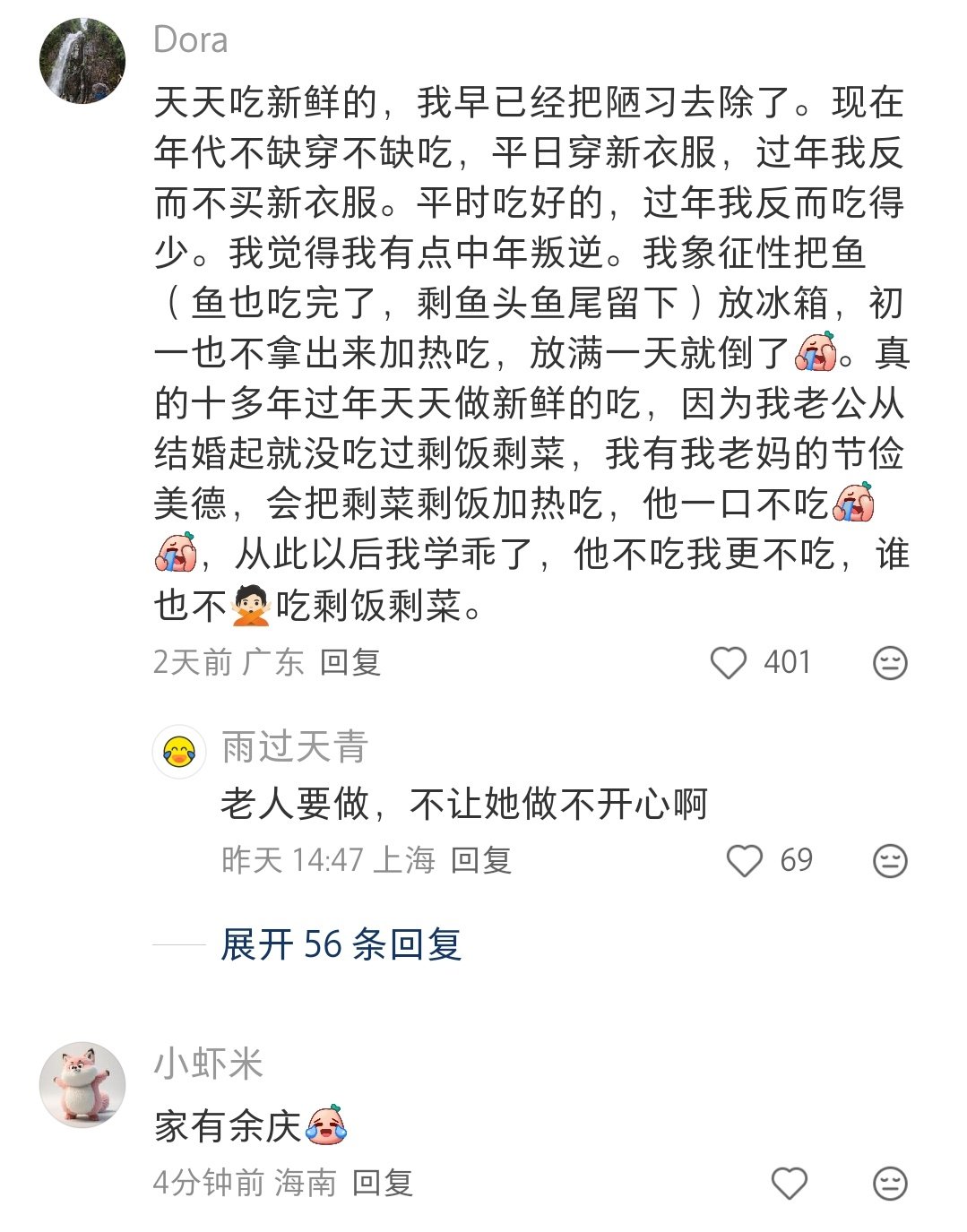Open Dora's profile avatar
The height and width of the screenshot is (1232, 967).
(x=82, y=60)
